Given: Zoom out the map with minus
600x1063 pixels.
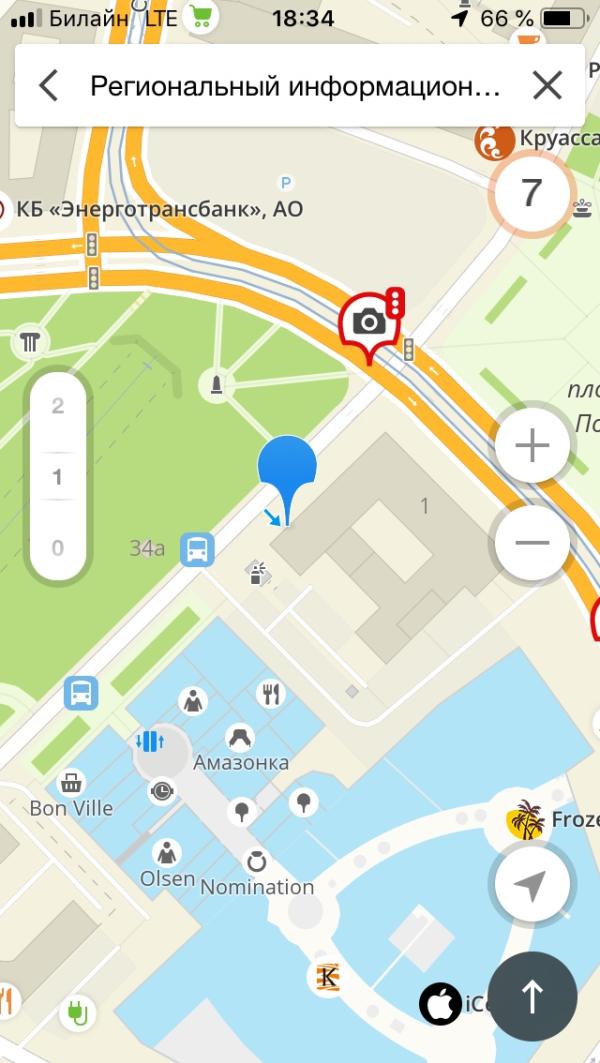Looking at the screenshot, I should point(532,542).
